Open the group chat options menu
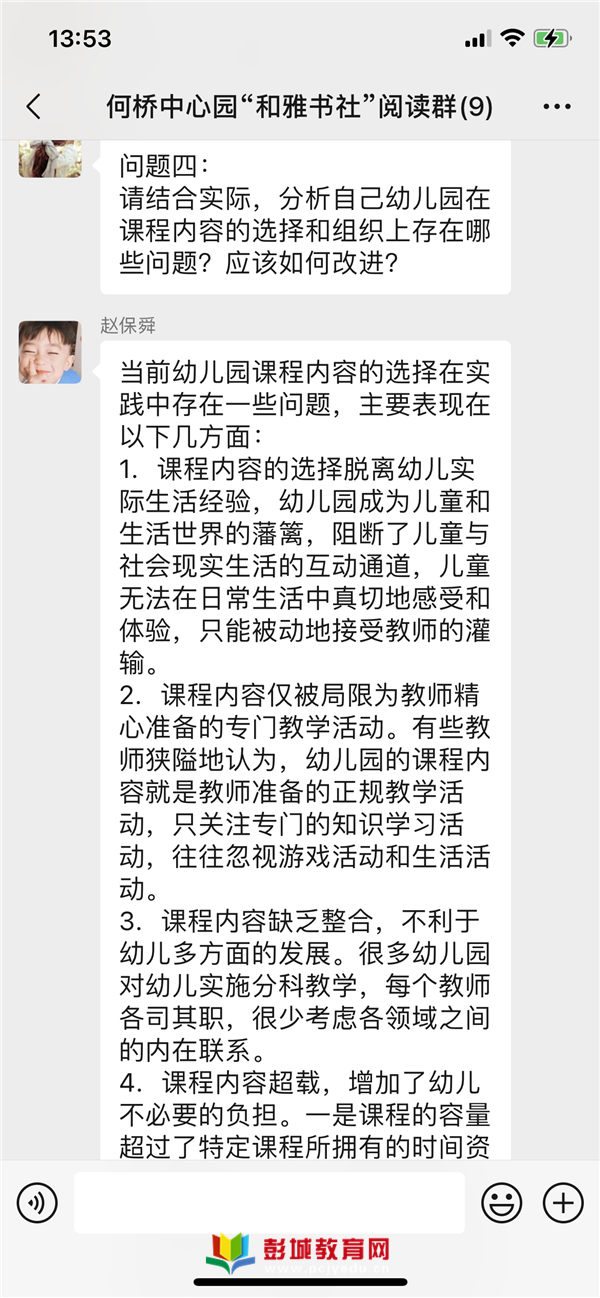 point(556,107)
